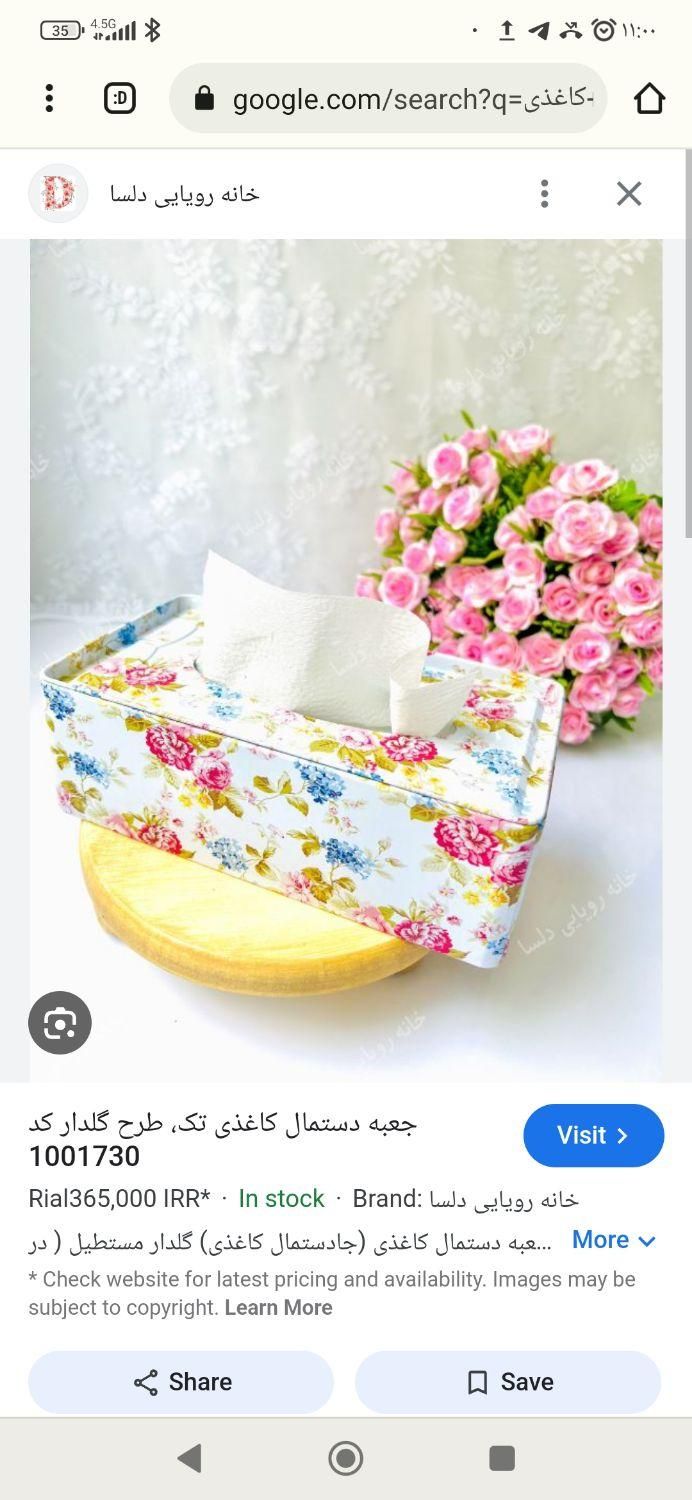Viewport: 692px width, 1500px height.
Task: Go back with system back button
Action: (189, 1458)
